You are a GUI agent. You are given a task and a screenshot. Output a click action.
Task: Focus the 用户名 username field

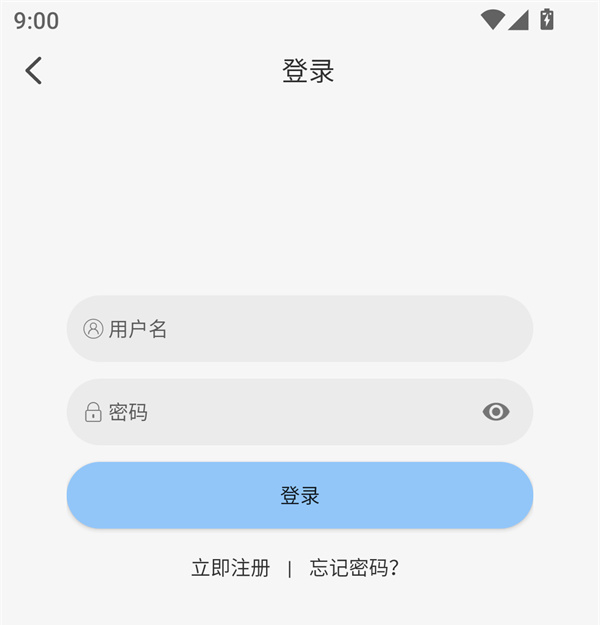tap(300, 329)
